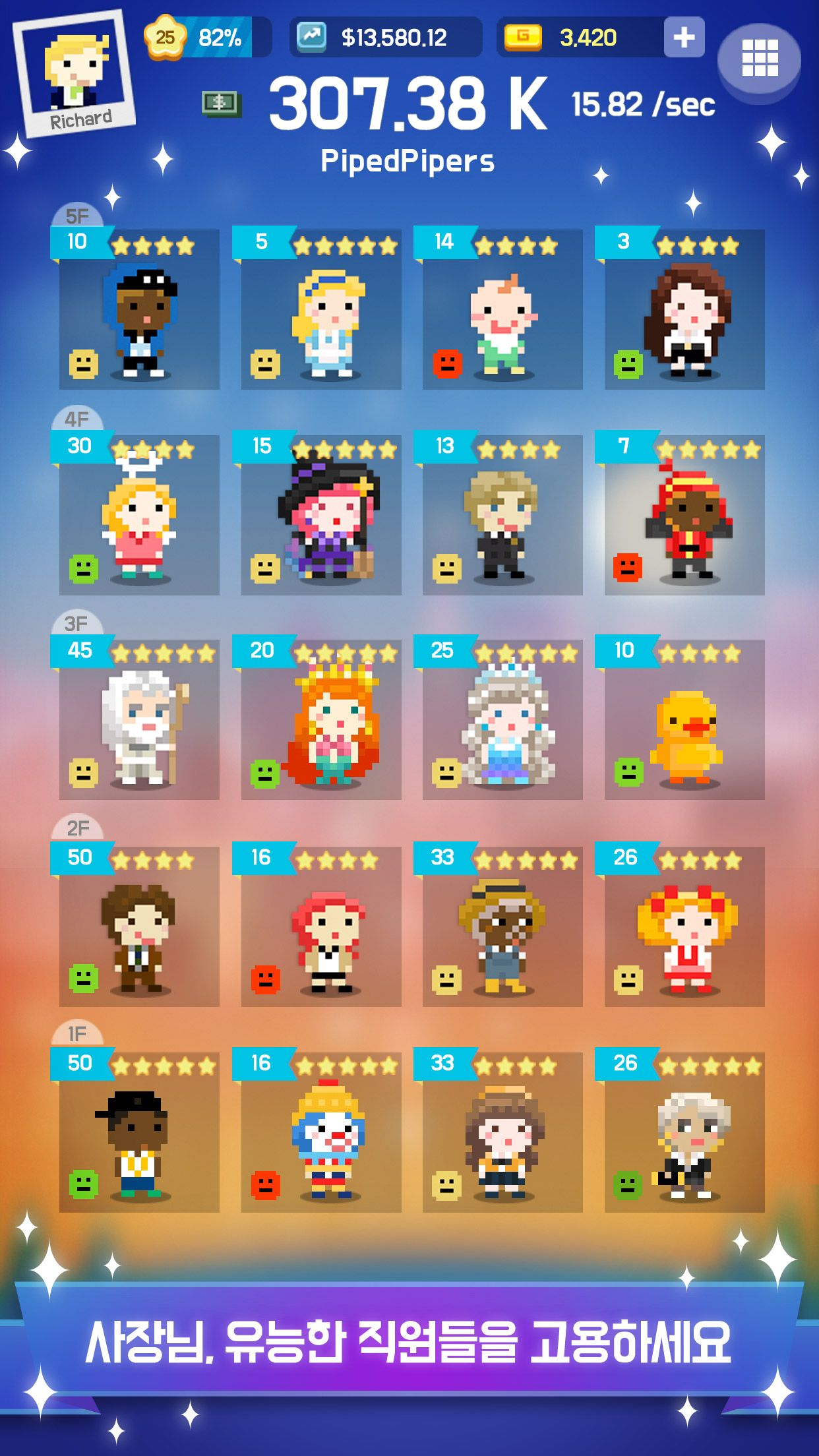Viewport: 819px width, 1456px height.
Task: Open the $13,580.12 stock value panel
Action: click(x=386, y=38)
